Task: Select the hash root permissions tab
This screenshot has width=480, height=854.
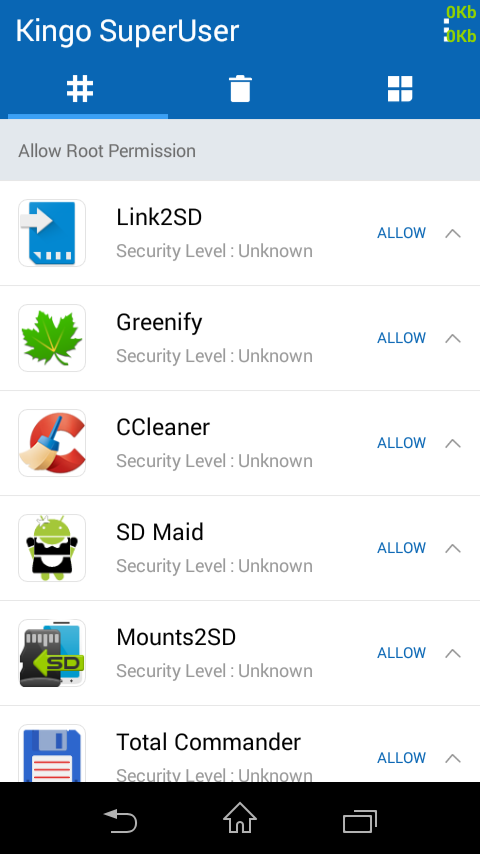Action: point(80,89)
